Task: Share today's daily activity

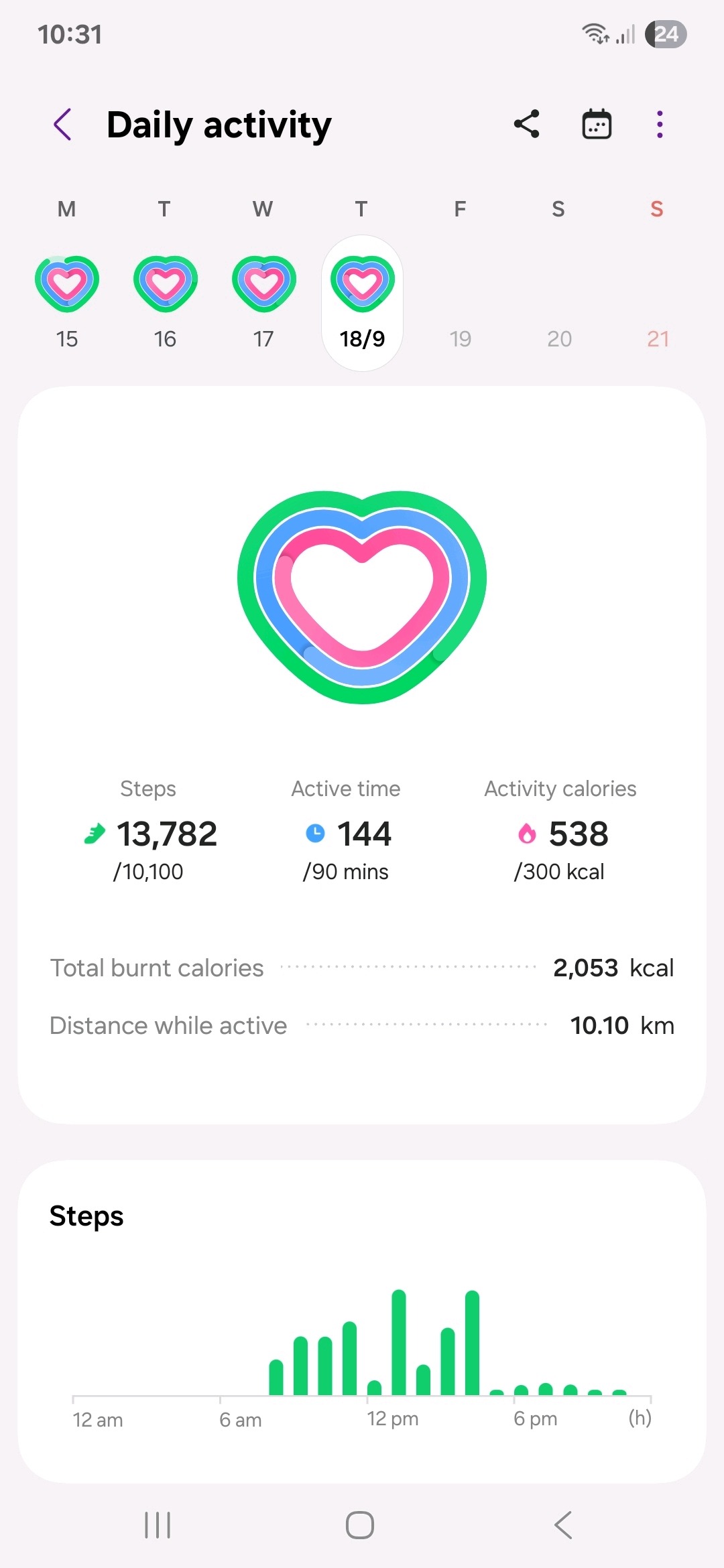Action: point(527,125)
